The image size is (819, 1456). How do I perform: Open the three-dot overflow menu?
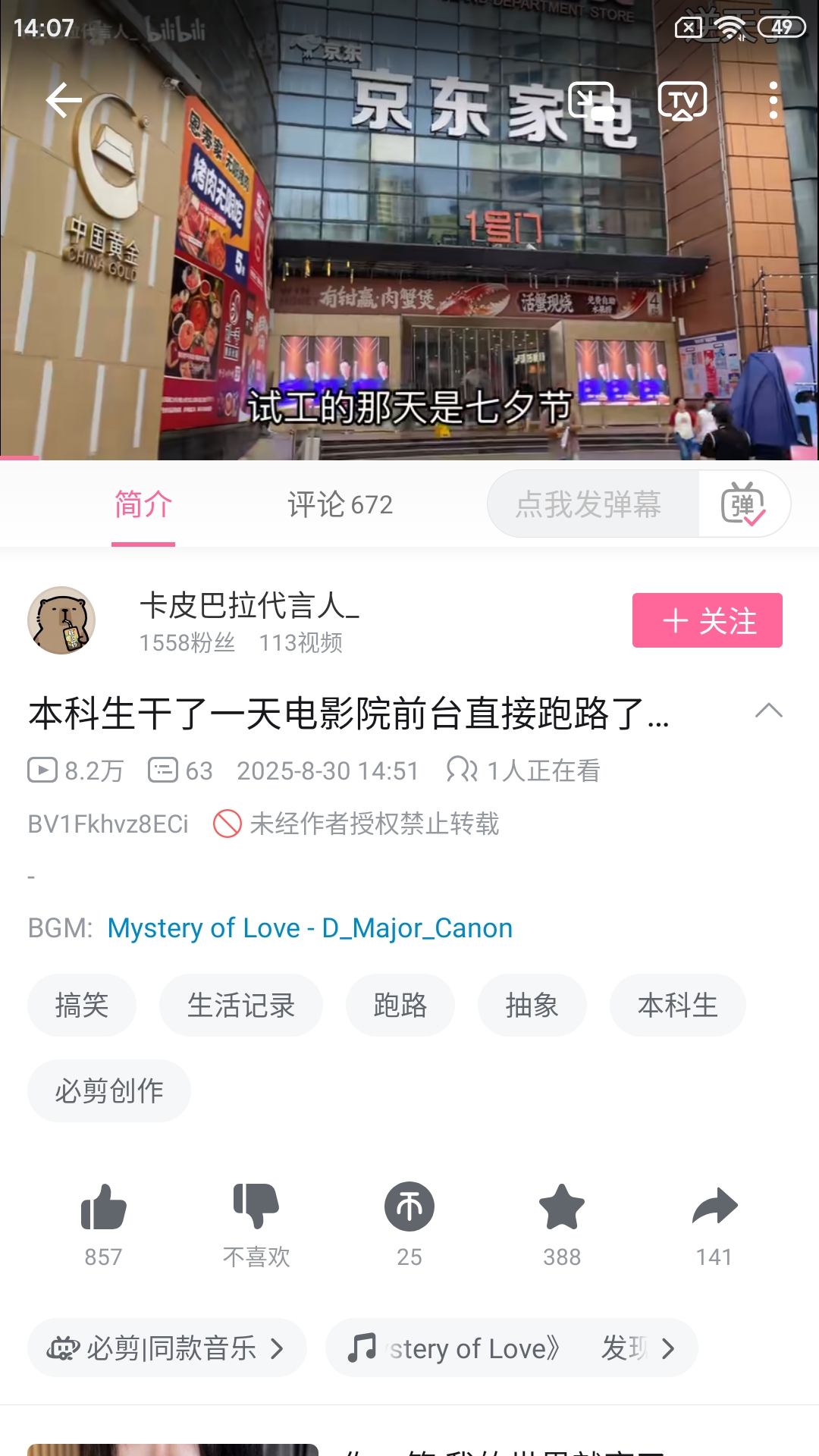coord(773,101)
